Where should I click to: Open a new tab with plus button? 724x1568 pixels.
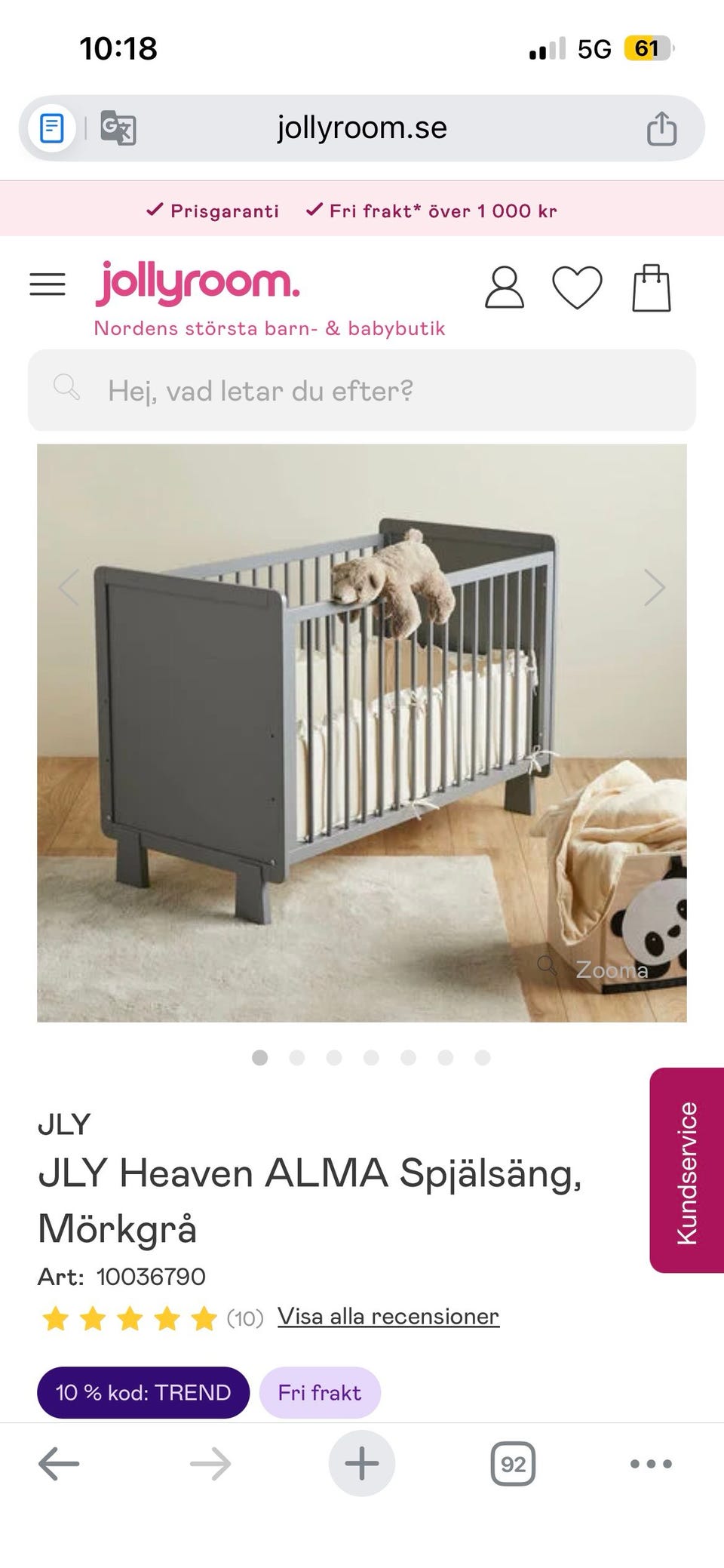[362, 1464]
